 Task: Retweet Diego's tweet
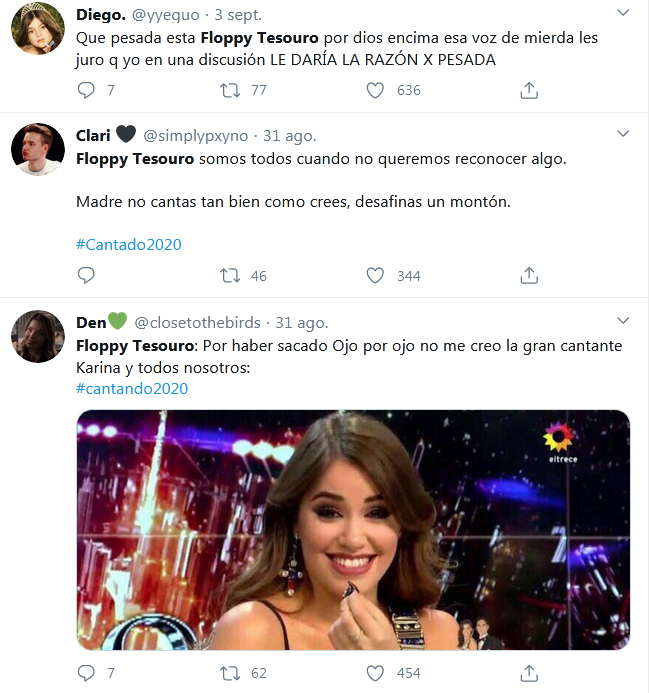tap(230, 90)
